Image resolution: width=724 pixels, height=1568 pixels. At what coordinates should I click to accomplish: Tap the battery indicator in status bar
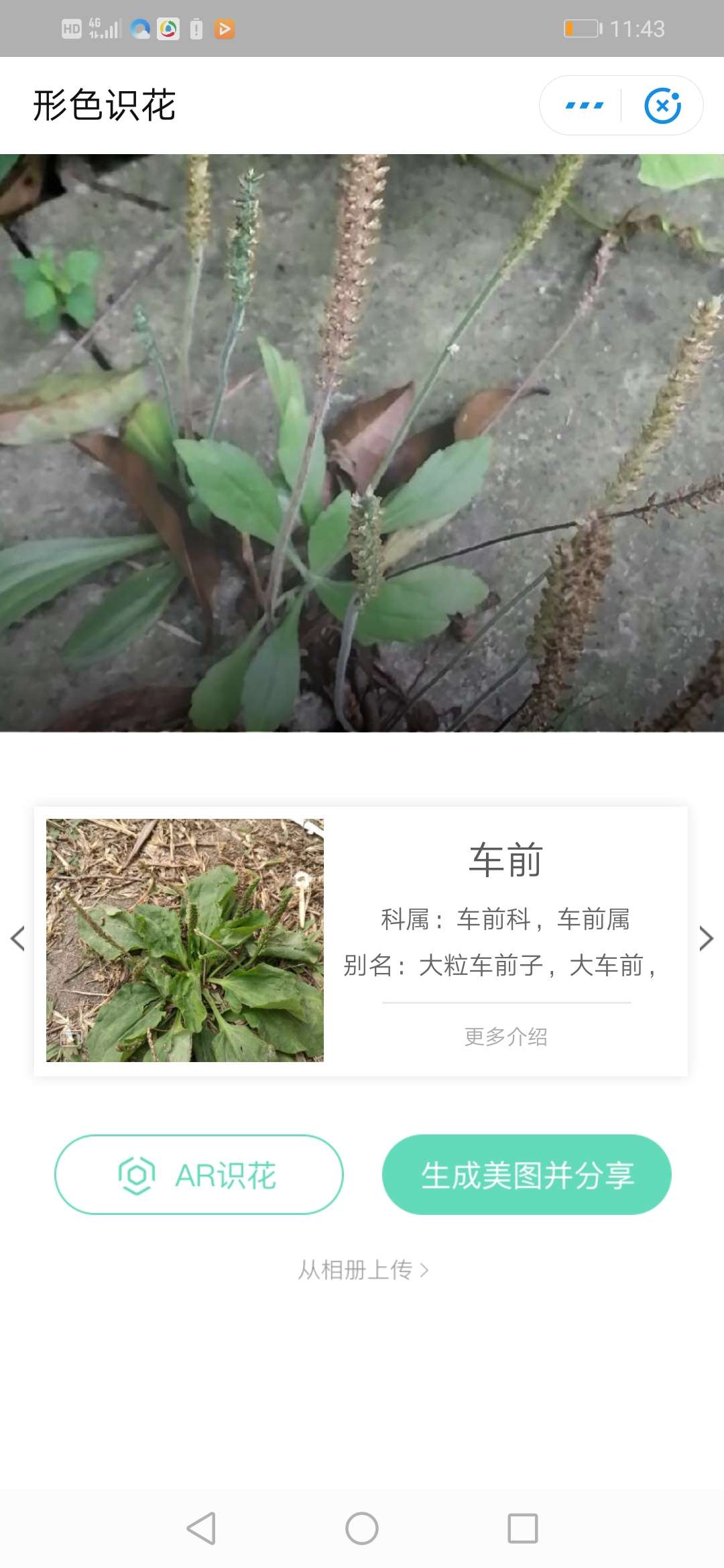[581, 29]
